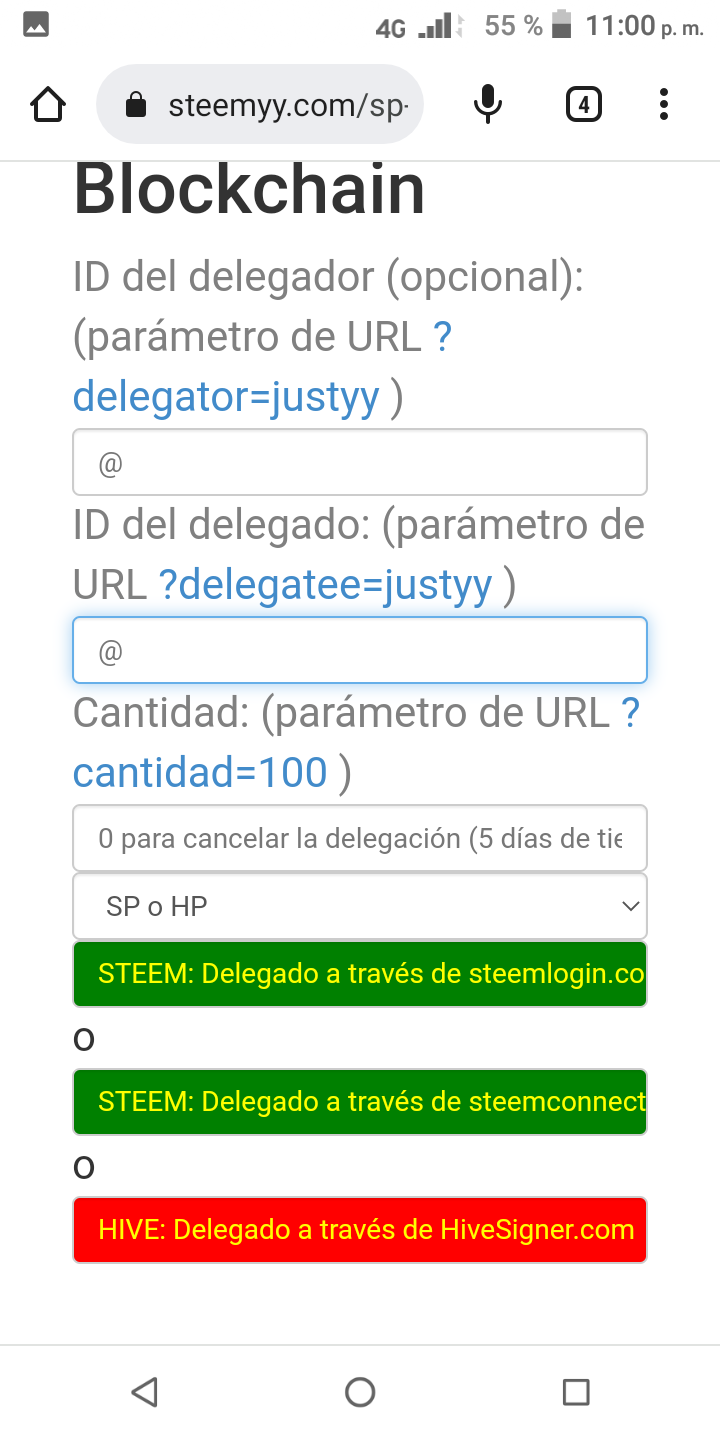This screenshot has height=1440, width=720.
Task: Focus the ID del delegador field
Action: tap(360, 462)
